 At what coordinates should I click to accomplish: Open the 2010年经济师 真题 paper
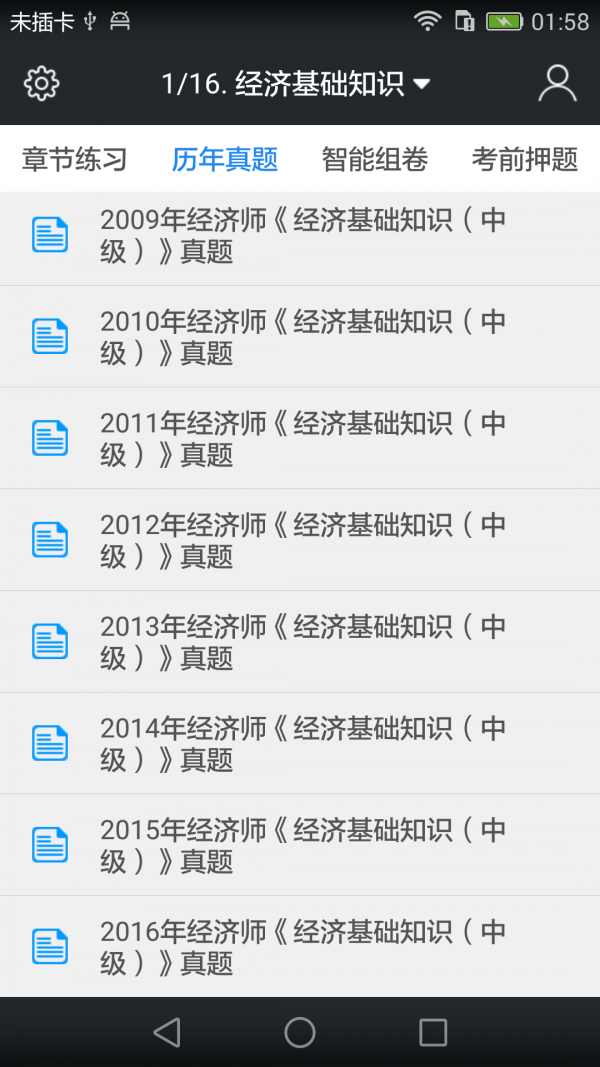click(x=300, y=337)
